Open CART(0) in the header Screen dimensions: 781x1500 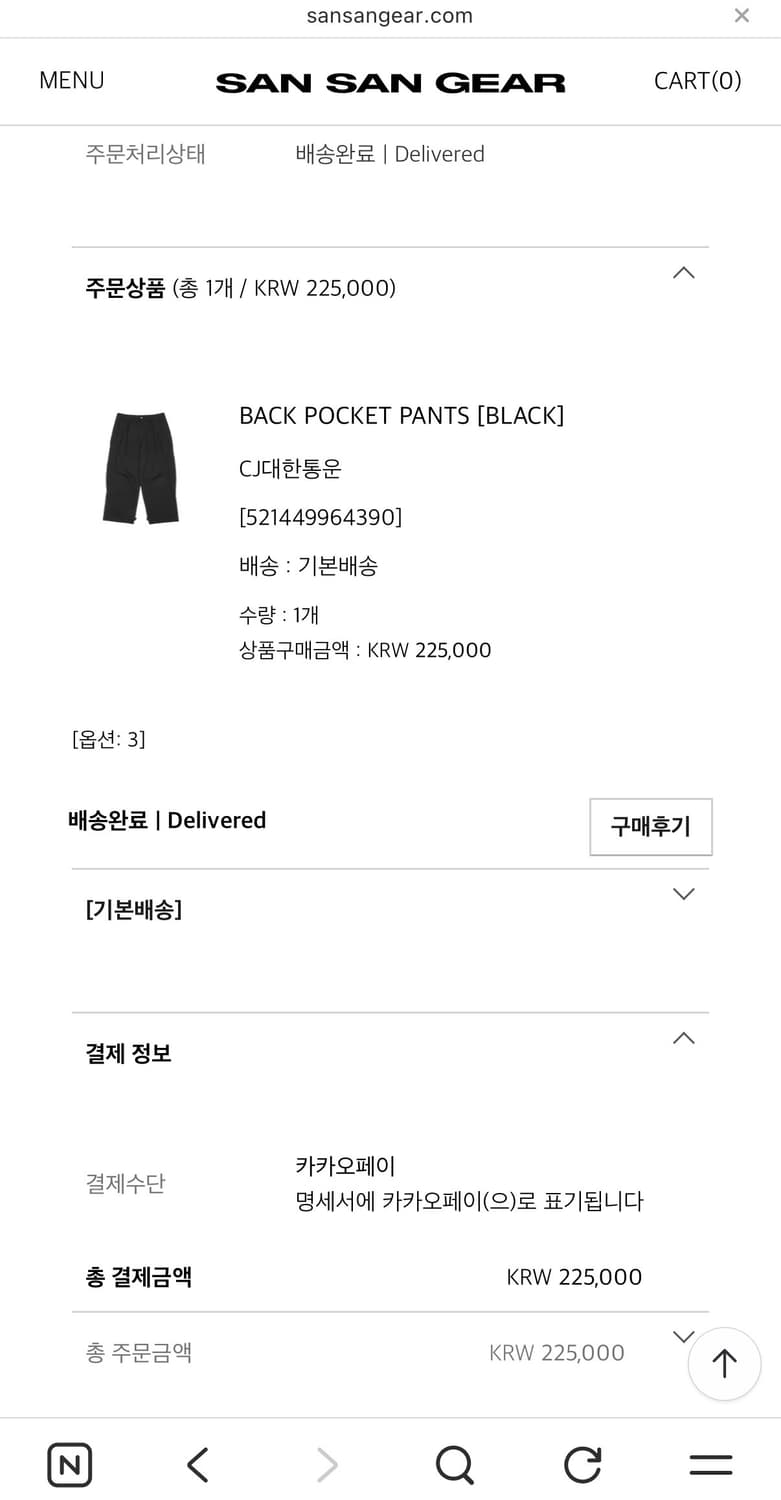pyautogui.click(x=698, y=80)
